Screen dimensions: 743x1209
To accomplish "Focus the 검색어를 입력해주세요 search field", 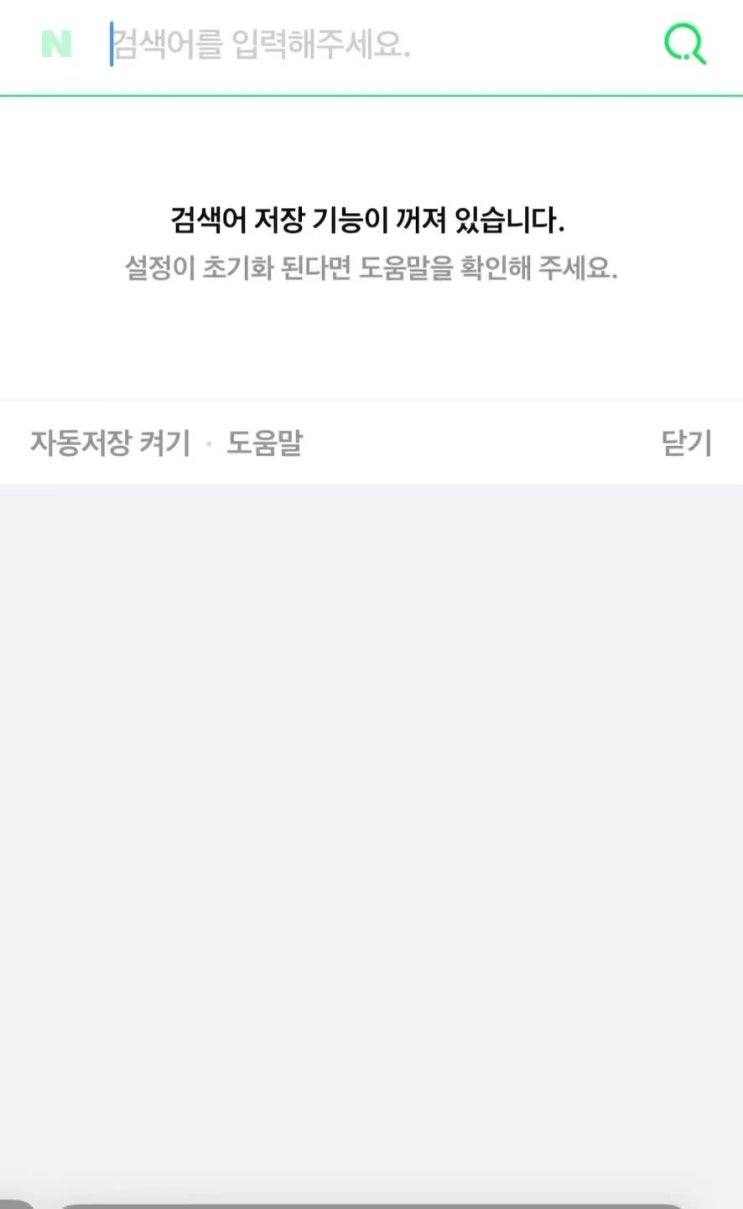I will pos(370,45).
